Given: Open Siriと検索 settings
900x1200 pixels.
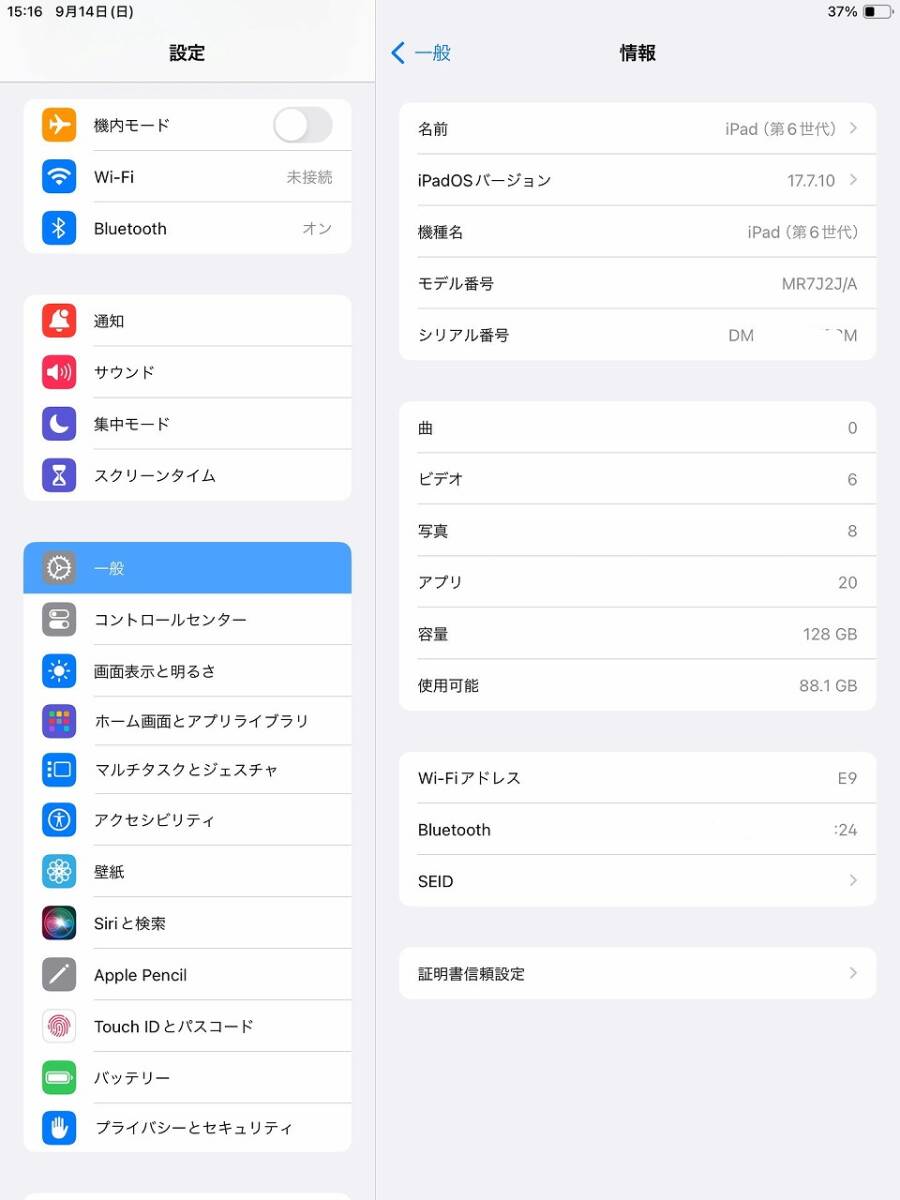Looking at the screenshot, I should click(187, 924).
